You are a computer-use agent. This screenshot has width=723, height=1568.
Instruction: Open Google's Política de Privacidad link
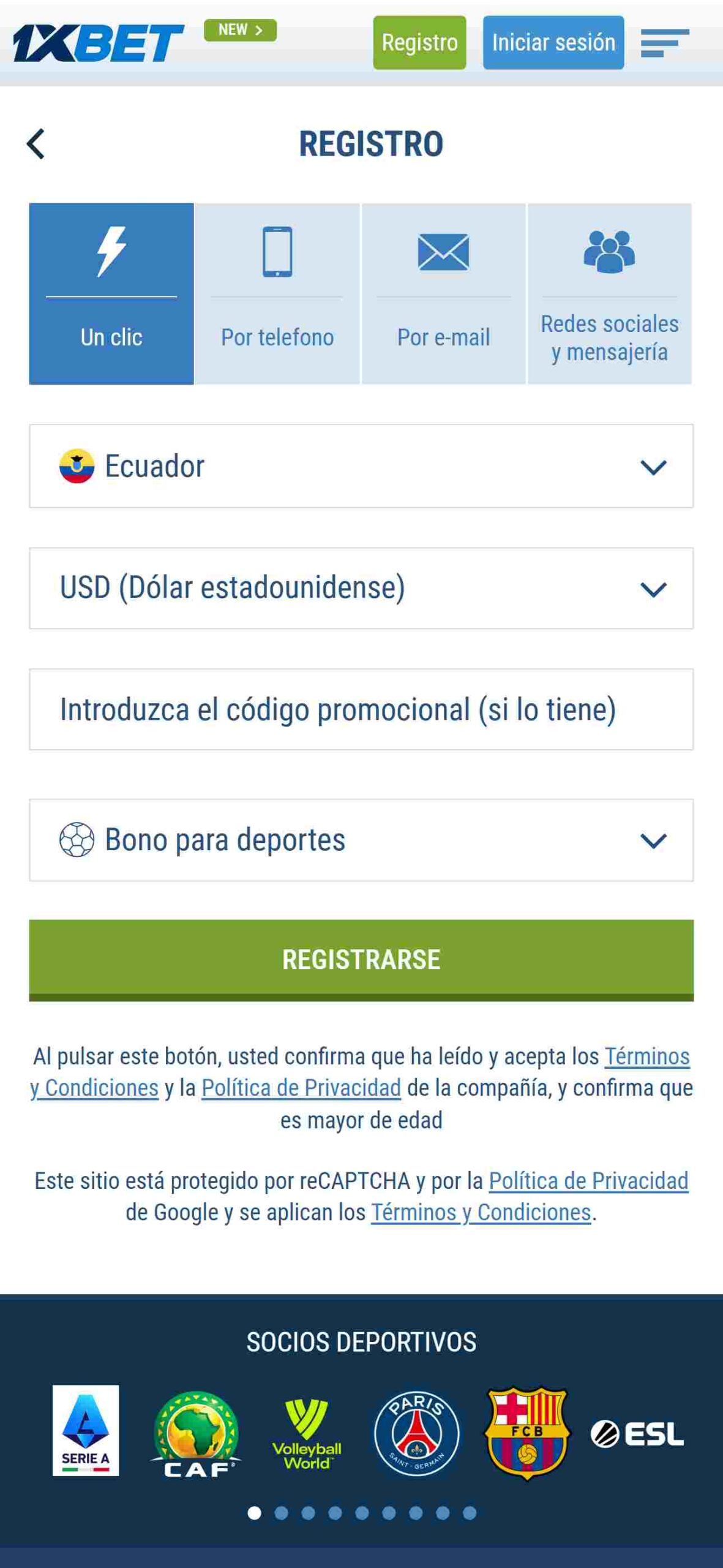pos(588,1181)
